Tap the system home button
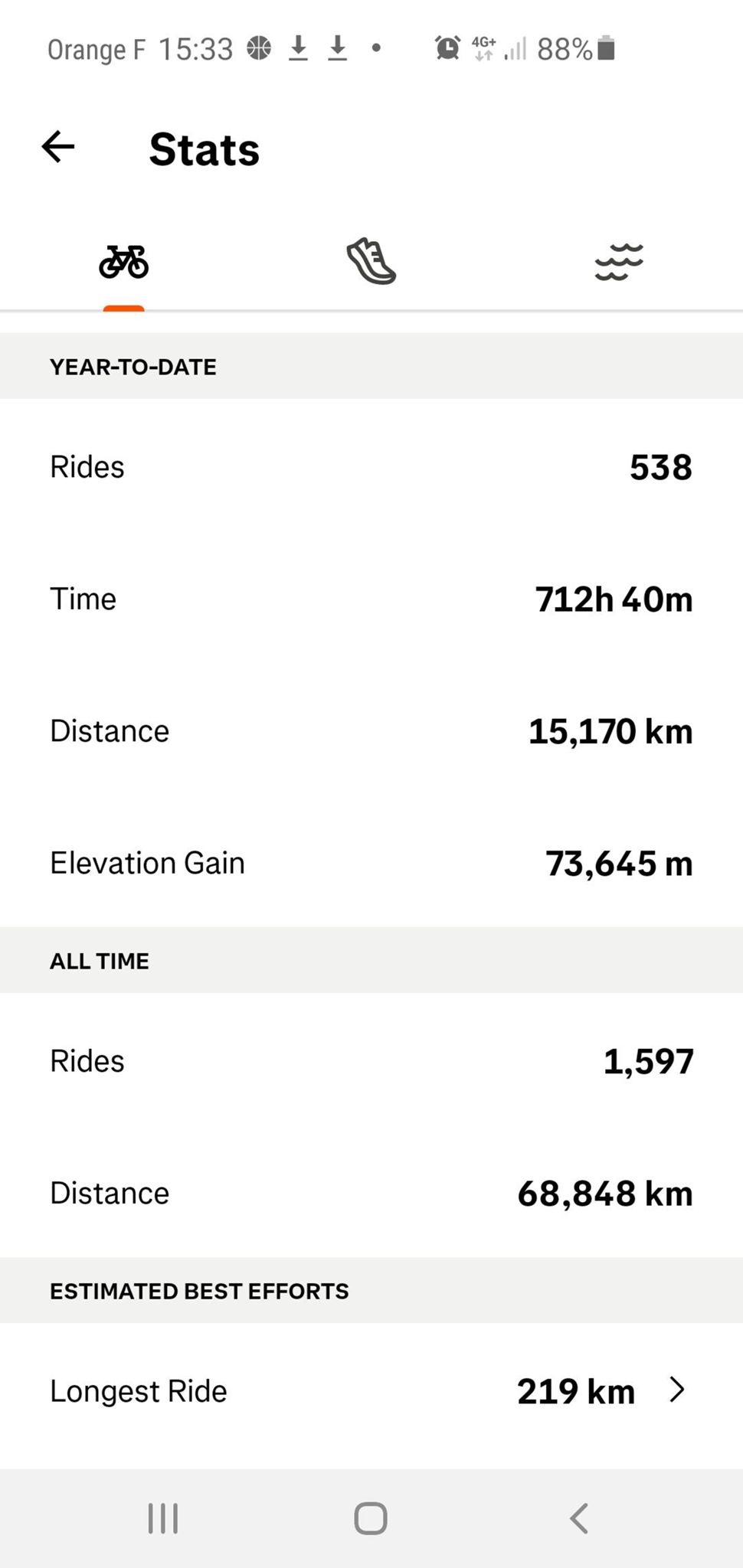743x1568 pixels. click(x=371, y=1518)
